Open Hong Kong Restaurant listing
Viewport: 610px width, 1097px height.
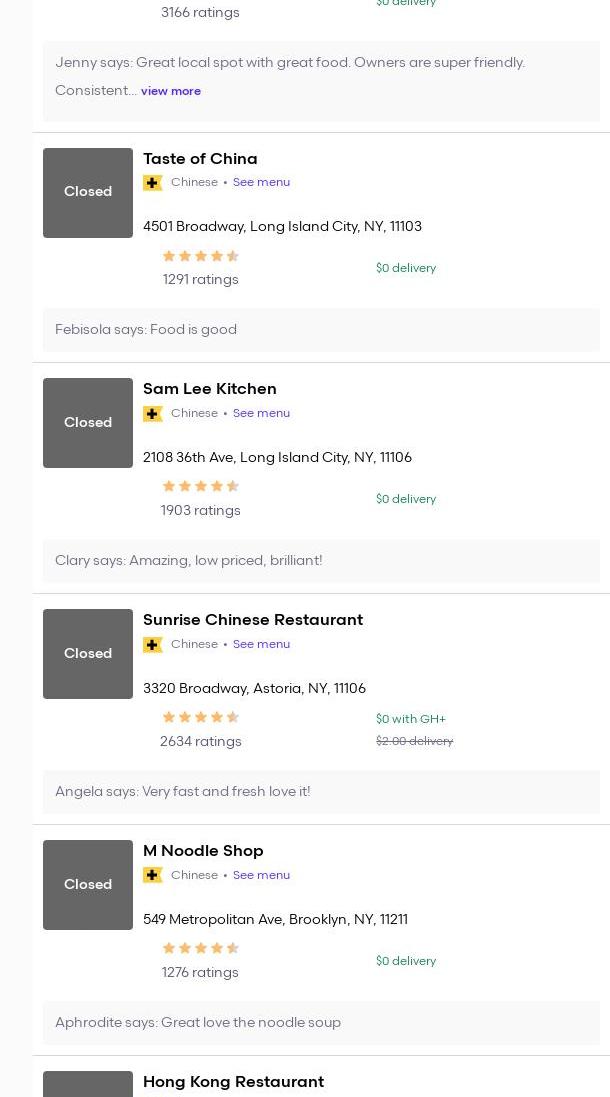click(x=233, y=1082)
